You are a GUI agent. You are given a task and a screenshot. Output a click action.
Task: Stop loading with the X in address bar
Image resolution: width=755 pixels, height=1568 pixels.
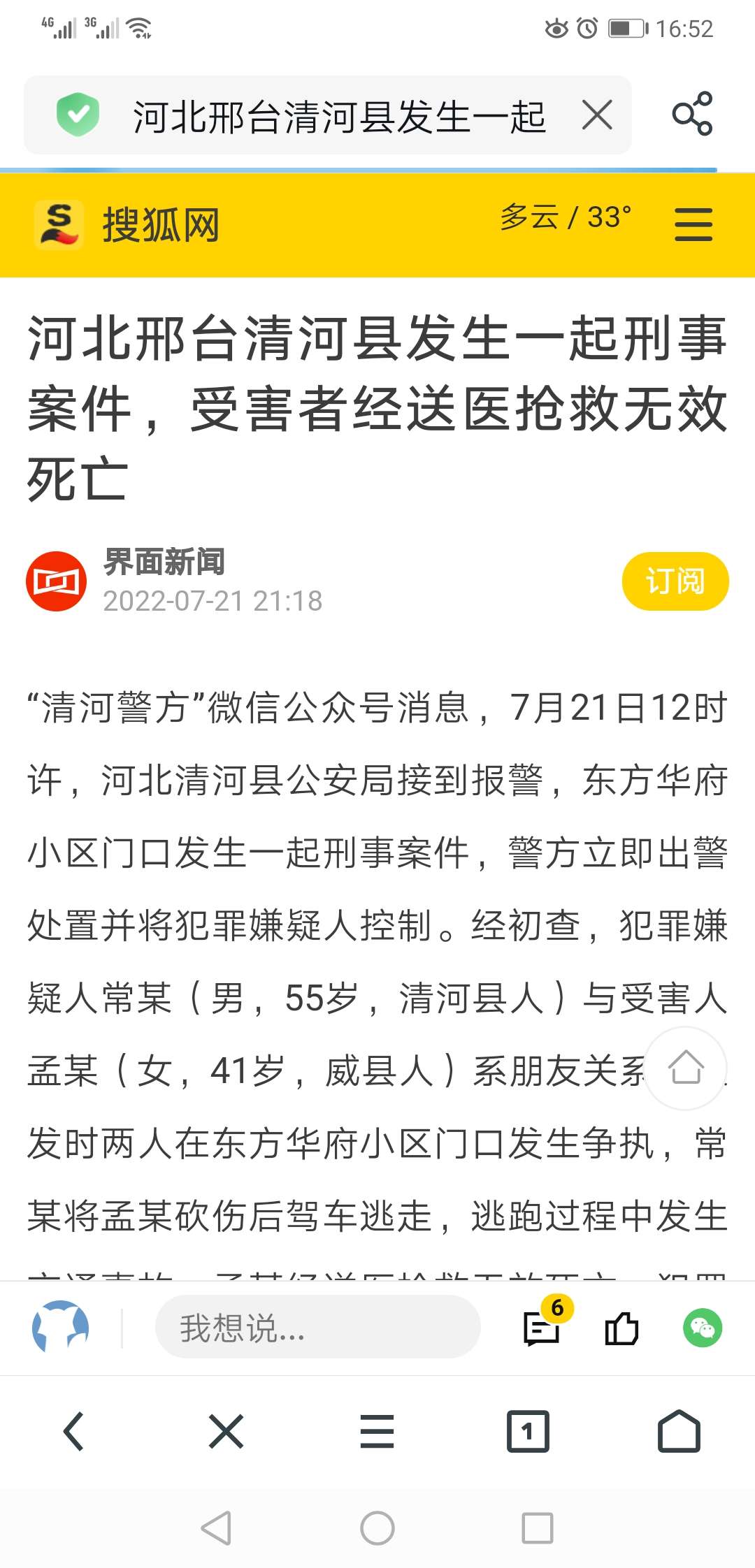597,115
